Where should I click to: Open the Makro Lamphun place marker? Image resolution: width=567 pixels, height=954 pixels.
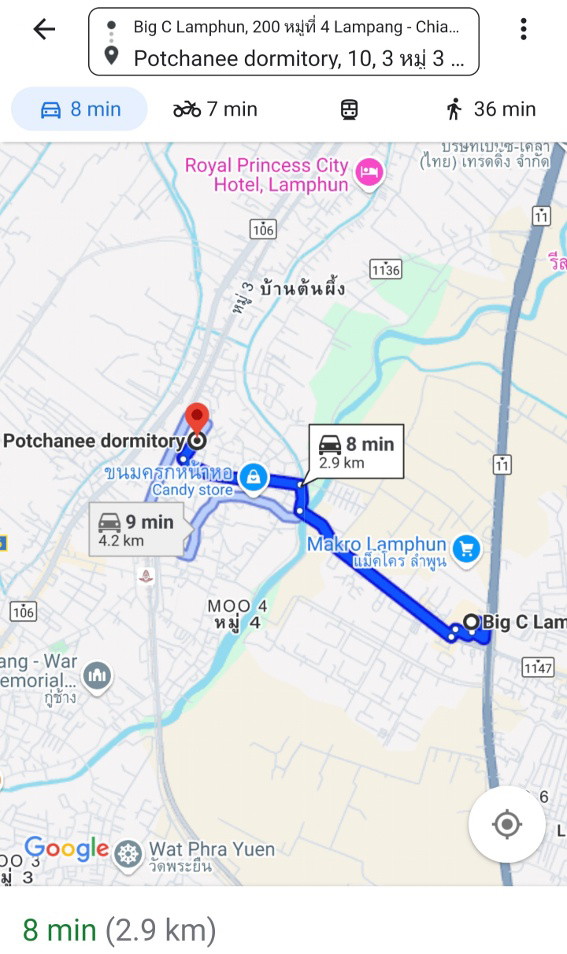pyautogui.click(x=467, y=550)
